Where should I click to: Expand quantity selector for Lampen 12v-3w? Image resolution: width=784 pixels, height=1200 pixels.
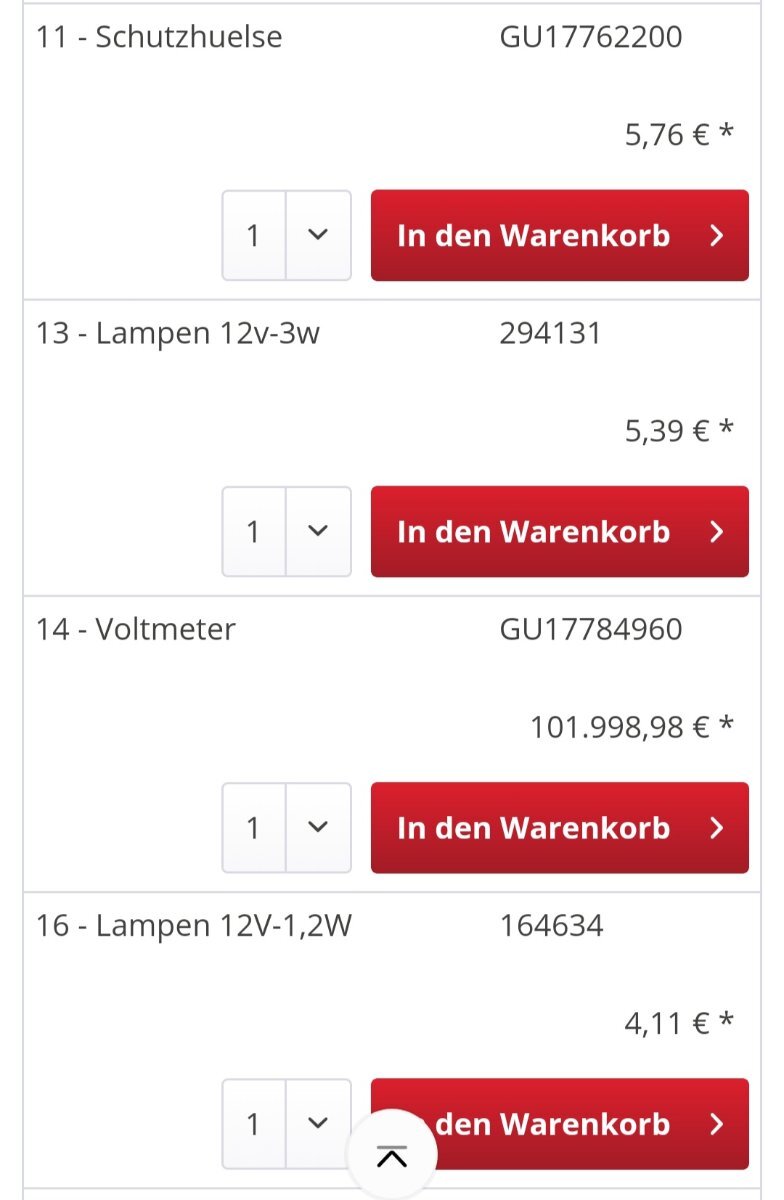318,532
